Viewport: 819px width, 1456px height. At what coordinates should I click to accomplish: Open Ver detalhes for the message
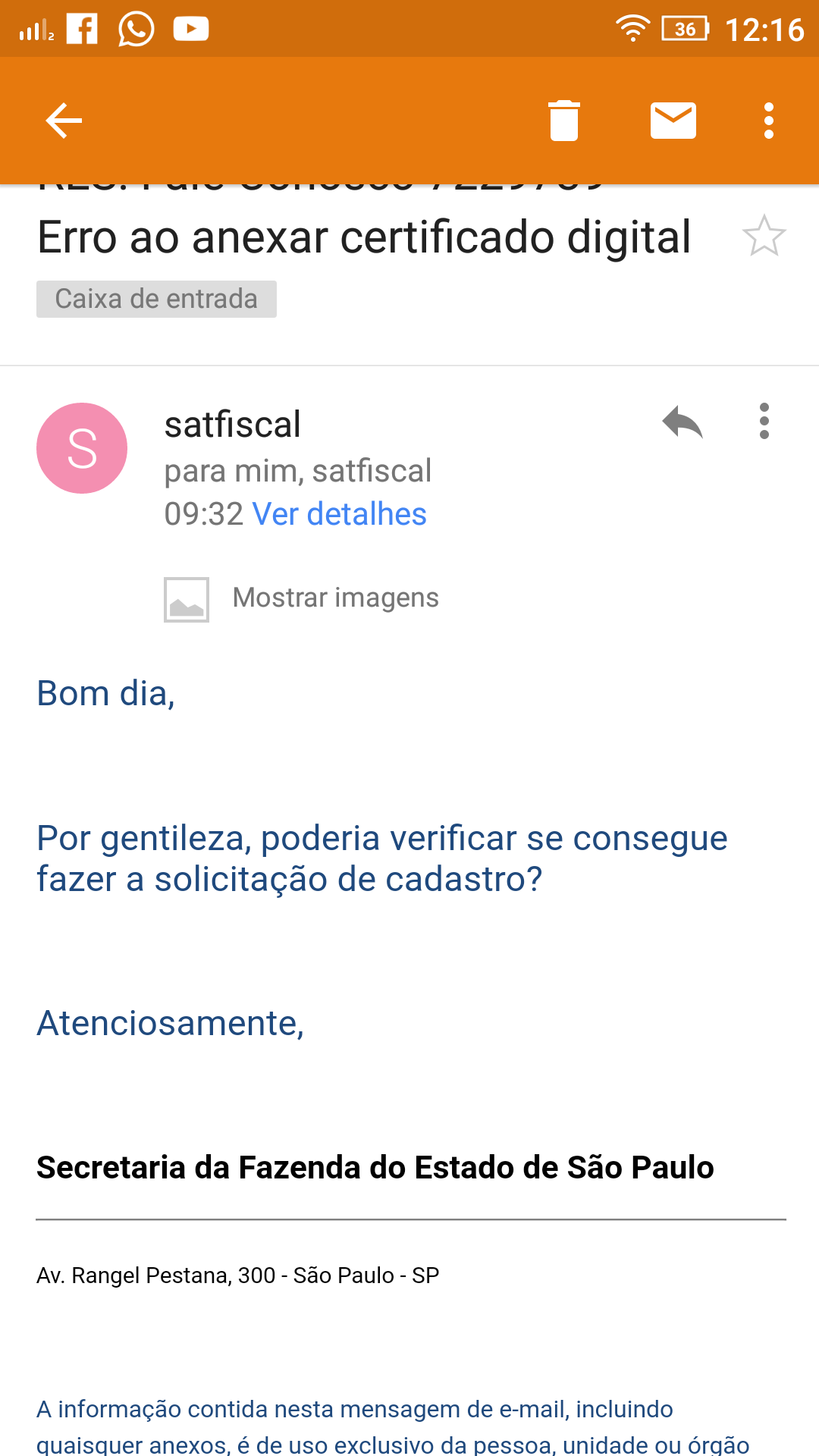339,514
